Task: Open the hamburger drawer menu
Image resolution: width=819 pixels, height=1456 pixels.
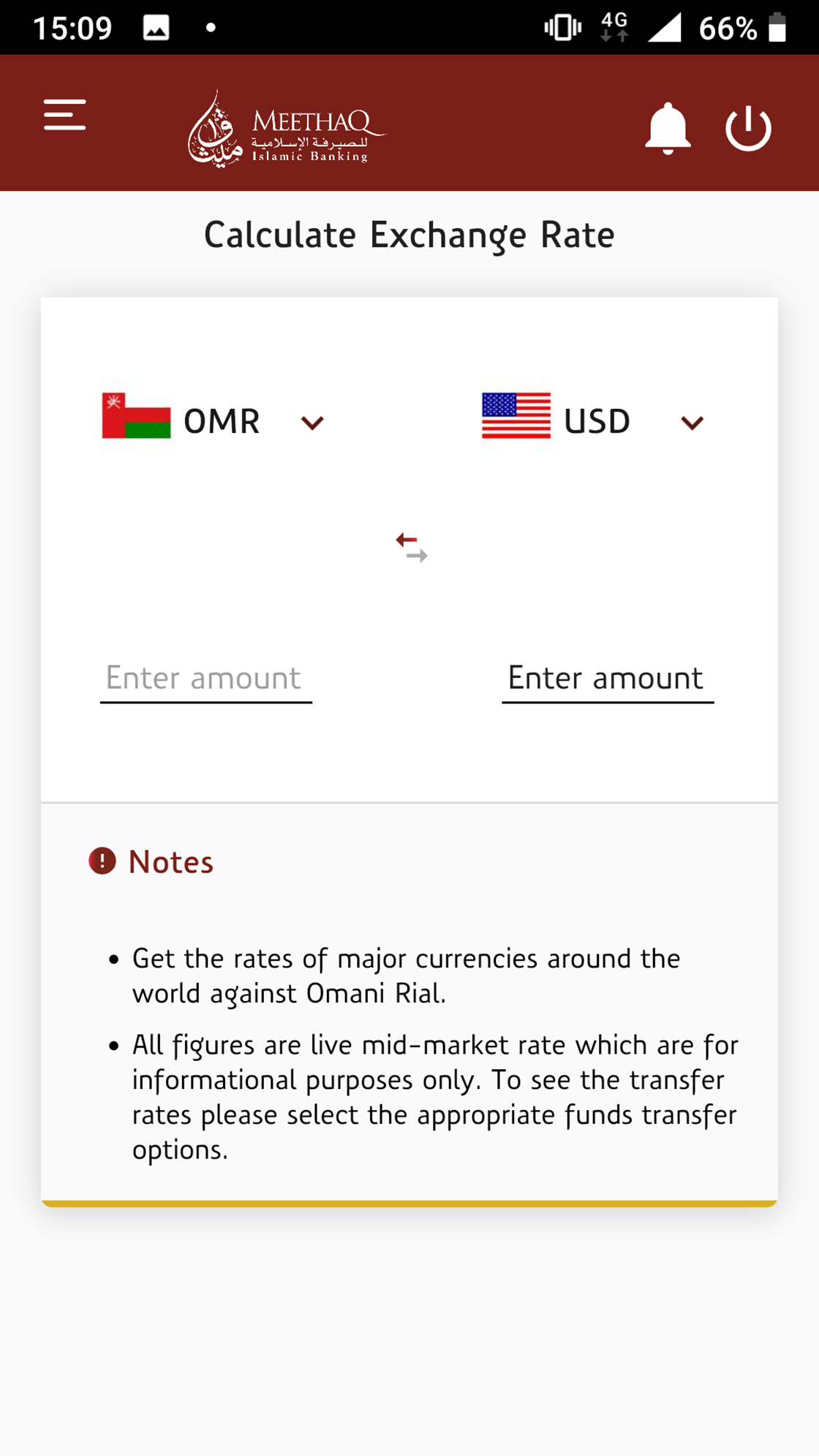Action: click(64, 116)
